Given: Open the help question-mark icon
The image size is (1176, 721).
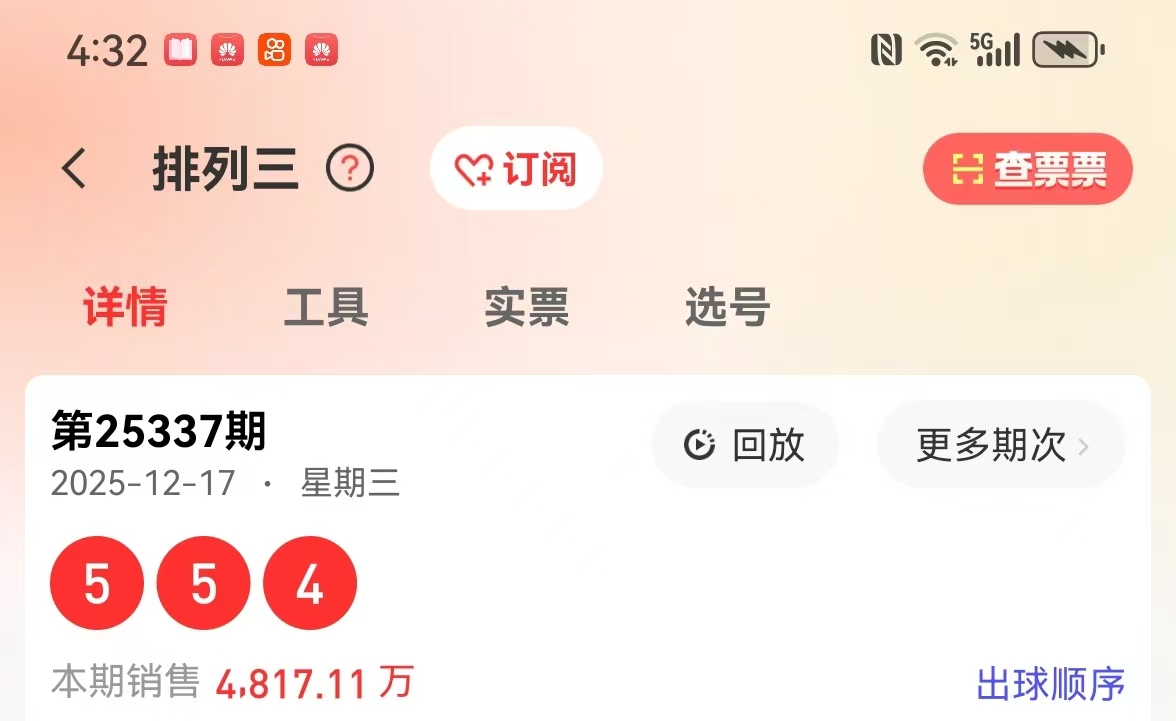Looking at the screenshot, I should point(350,169).
